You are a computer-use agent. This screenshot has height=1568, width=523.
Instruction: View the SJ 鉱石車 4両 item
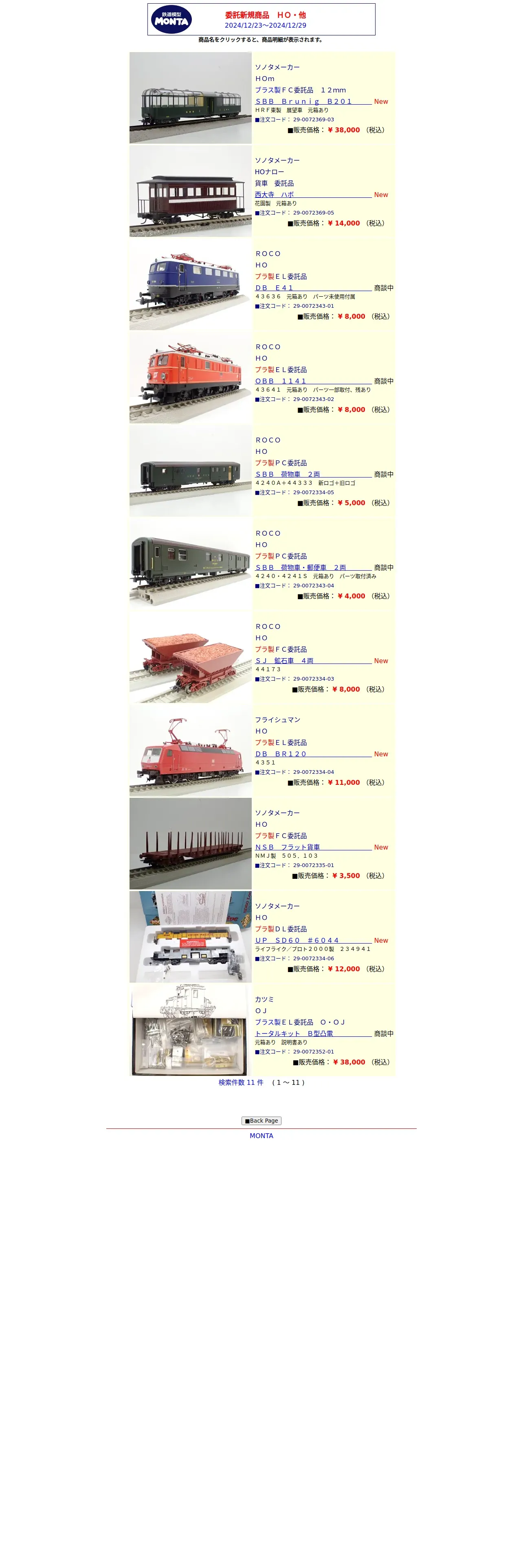click(284, 660)
